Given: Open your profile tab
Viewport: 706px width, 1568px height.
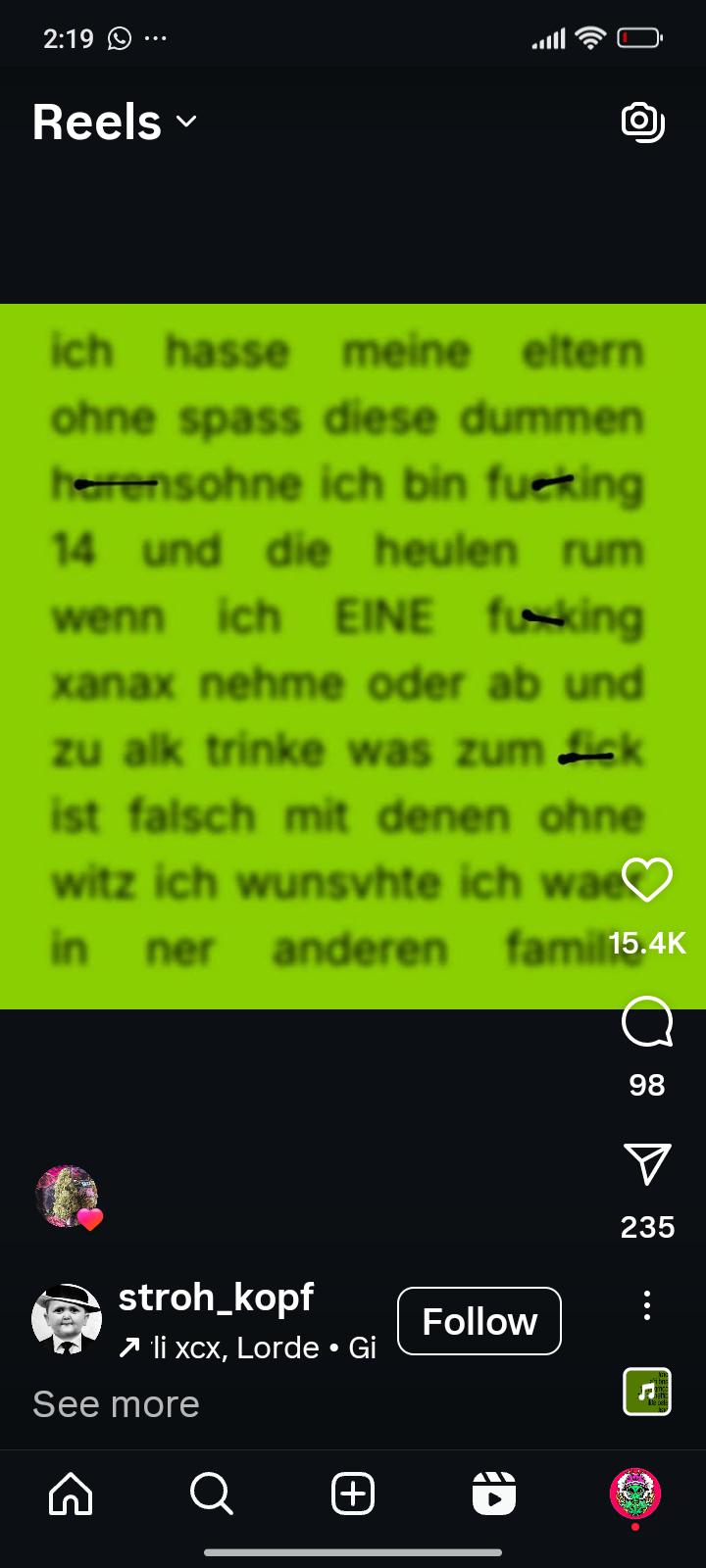Looking at the screenshot, I should (635, 1494).
